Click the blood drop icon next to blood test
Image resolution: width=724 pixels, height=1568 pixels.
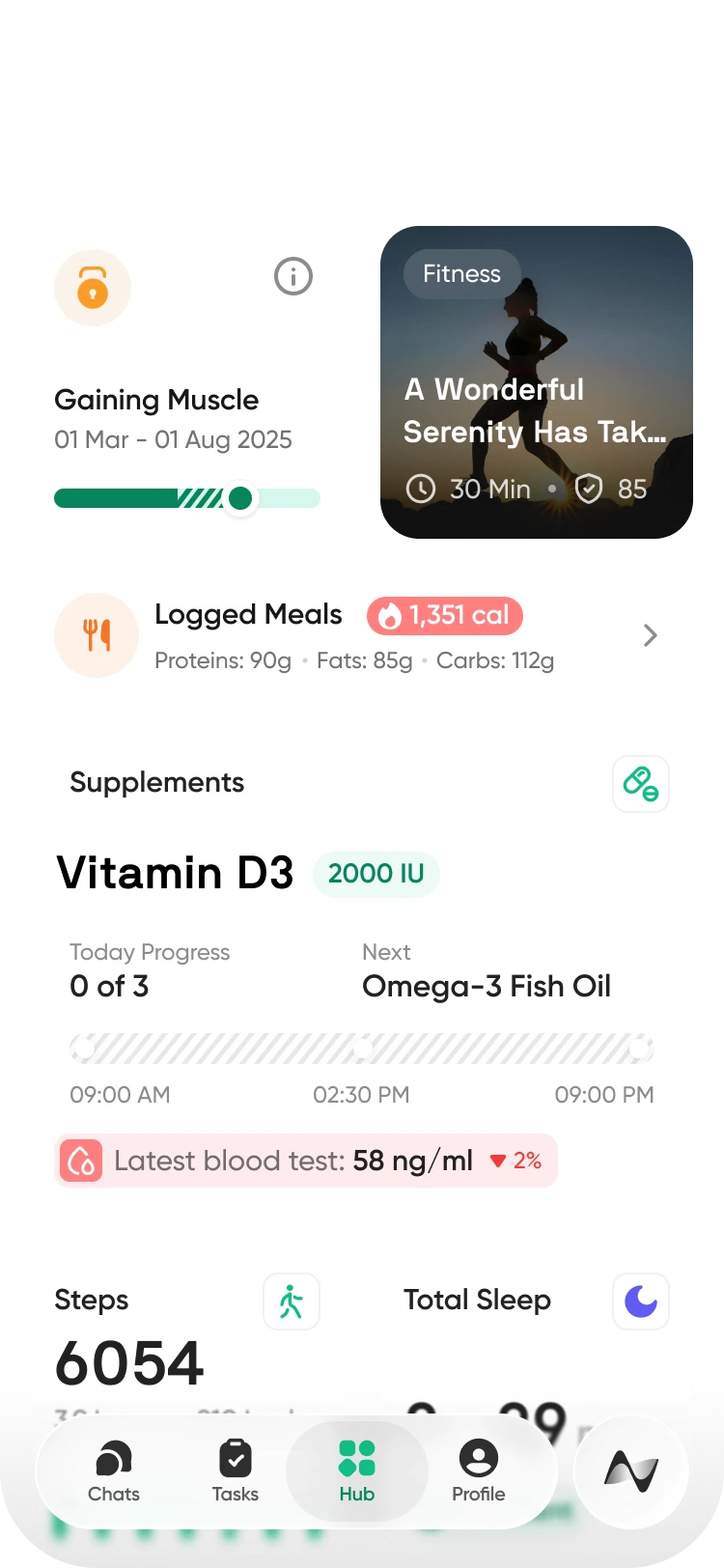[82, 1161]
